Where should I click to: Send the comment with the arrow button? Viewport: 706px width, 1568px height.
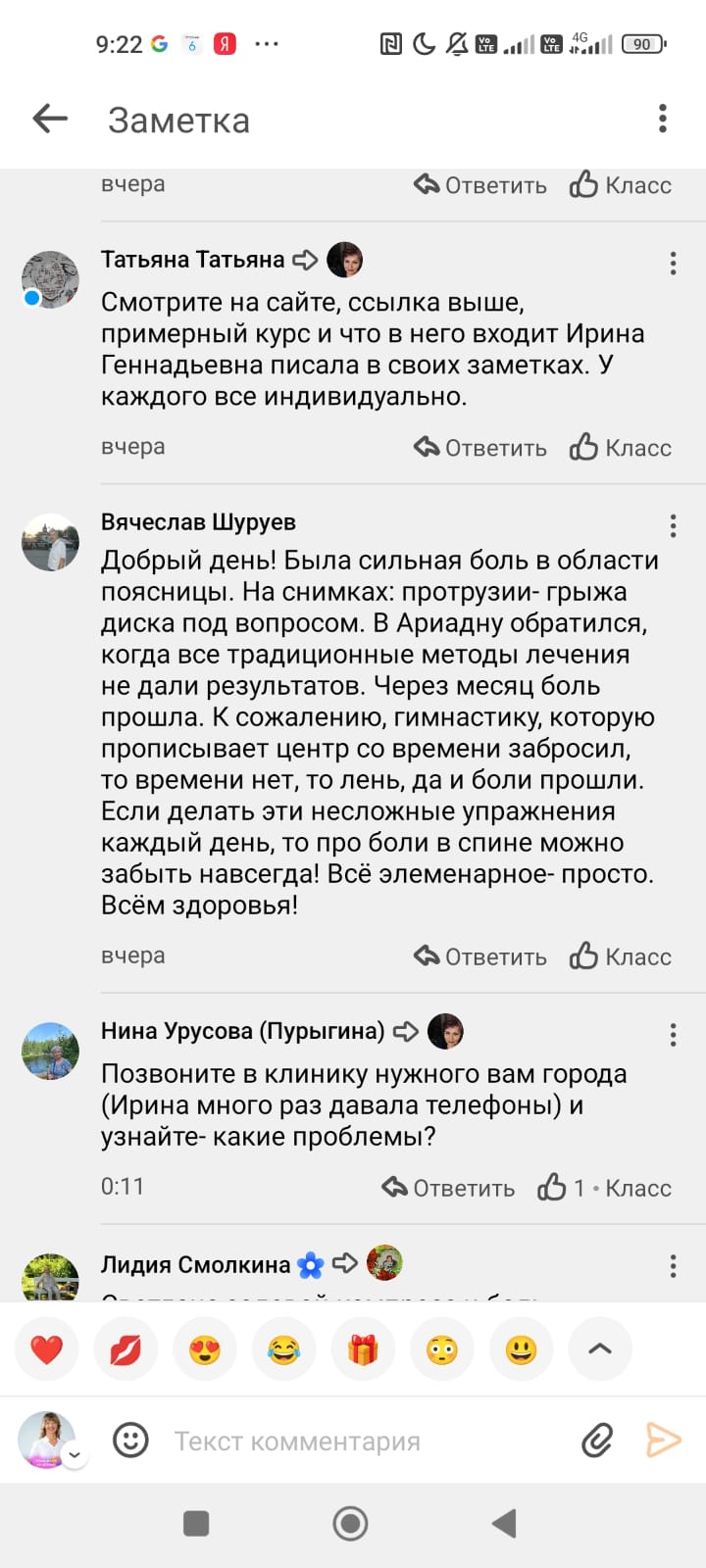pos(663,1441)
